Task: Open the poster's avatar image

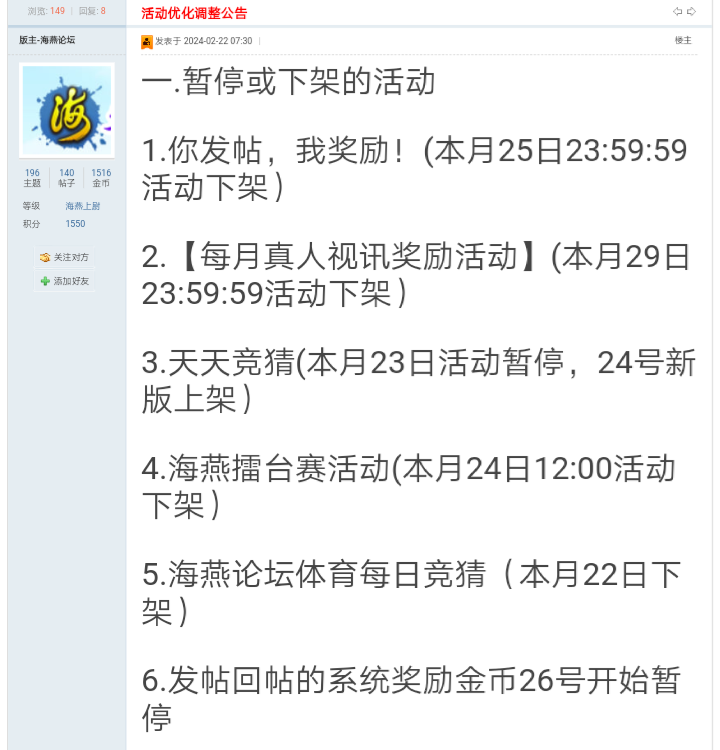Action: pos(67,110)
